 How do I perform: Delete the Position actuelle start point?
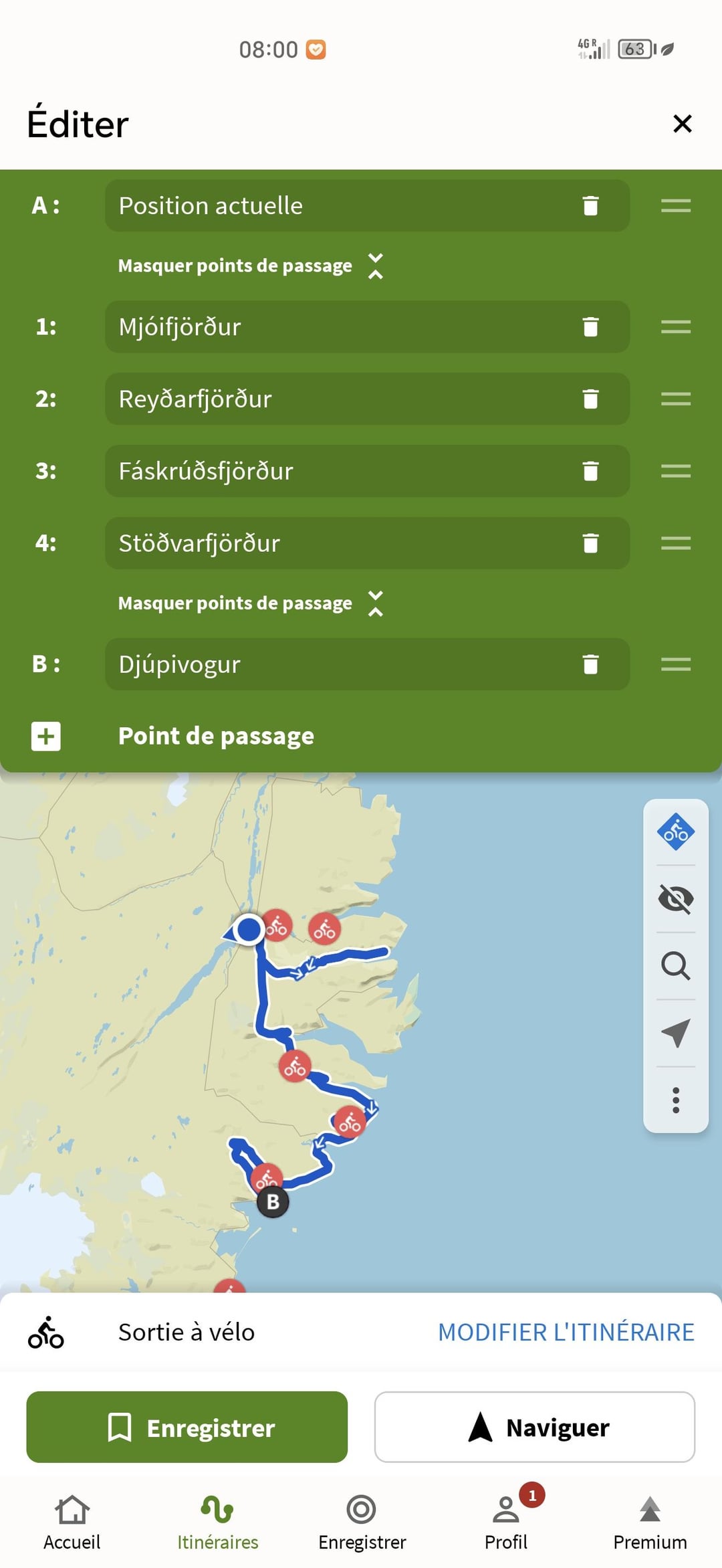[x=590, y=205]
